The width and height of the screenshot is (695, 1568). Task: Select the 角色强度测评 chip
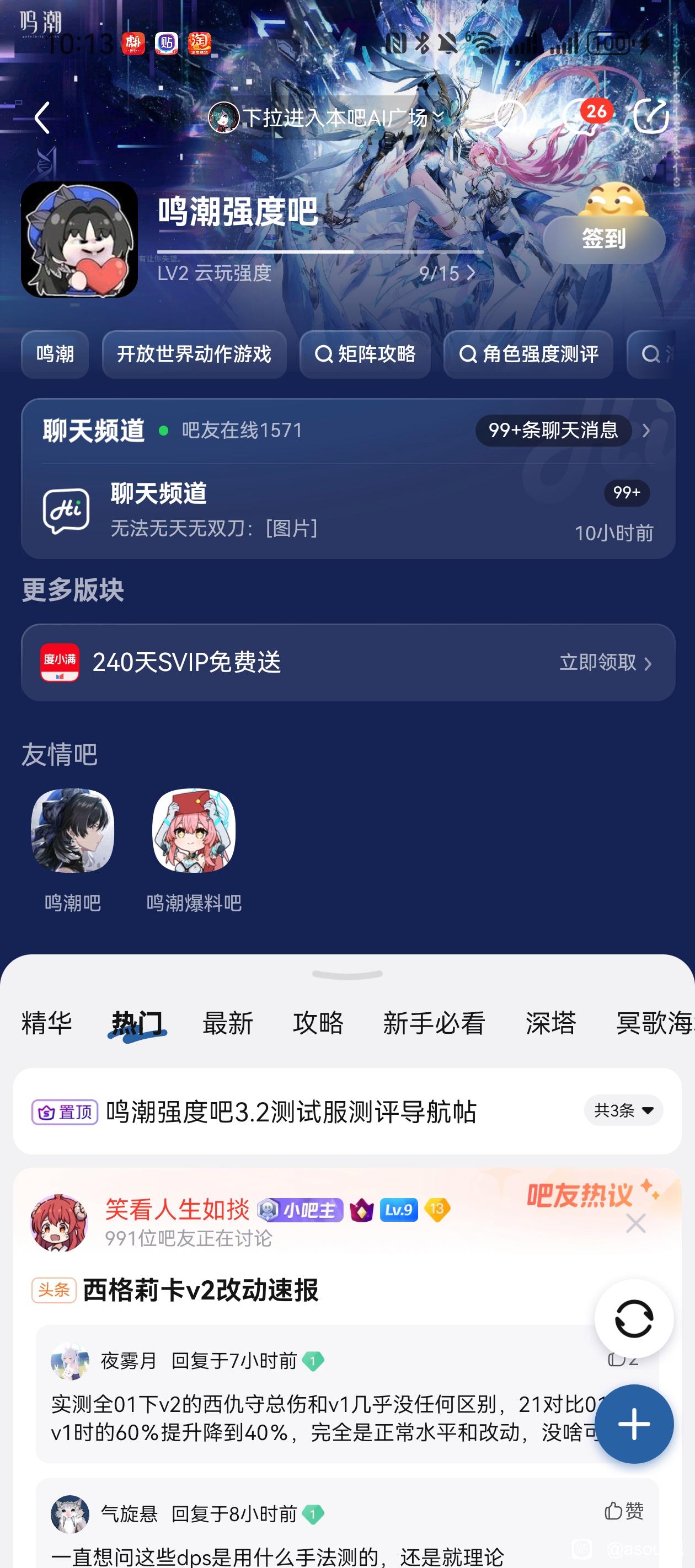pos(528,355)
